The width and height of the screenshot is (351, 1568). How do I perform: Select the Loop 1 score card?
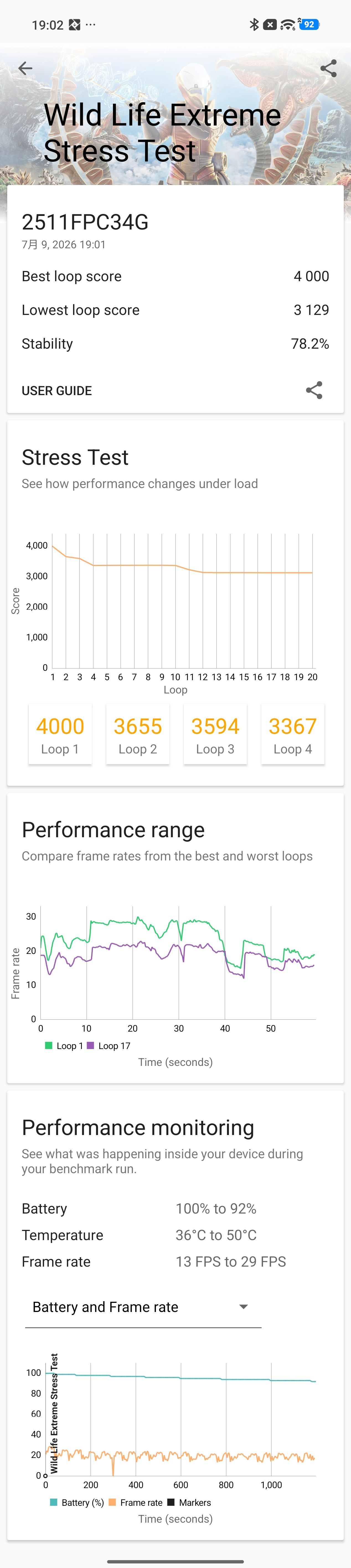point(60,734)
